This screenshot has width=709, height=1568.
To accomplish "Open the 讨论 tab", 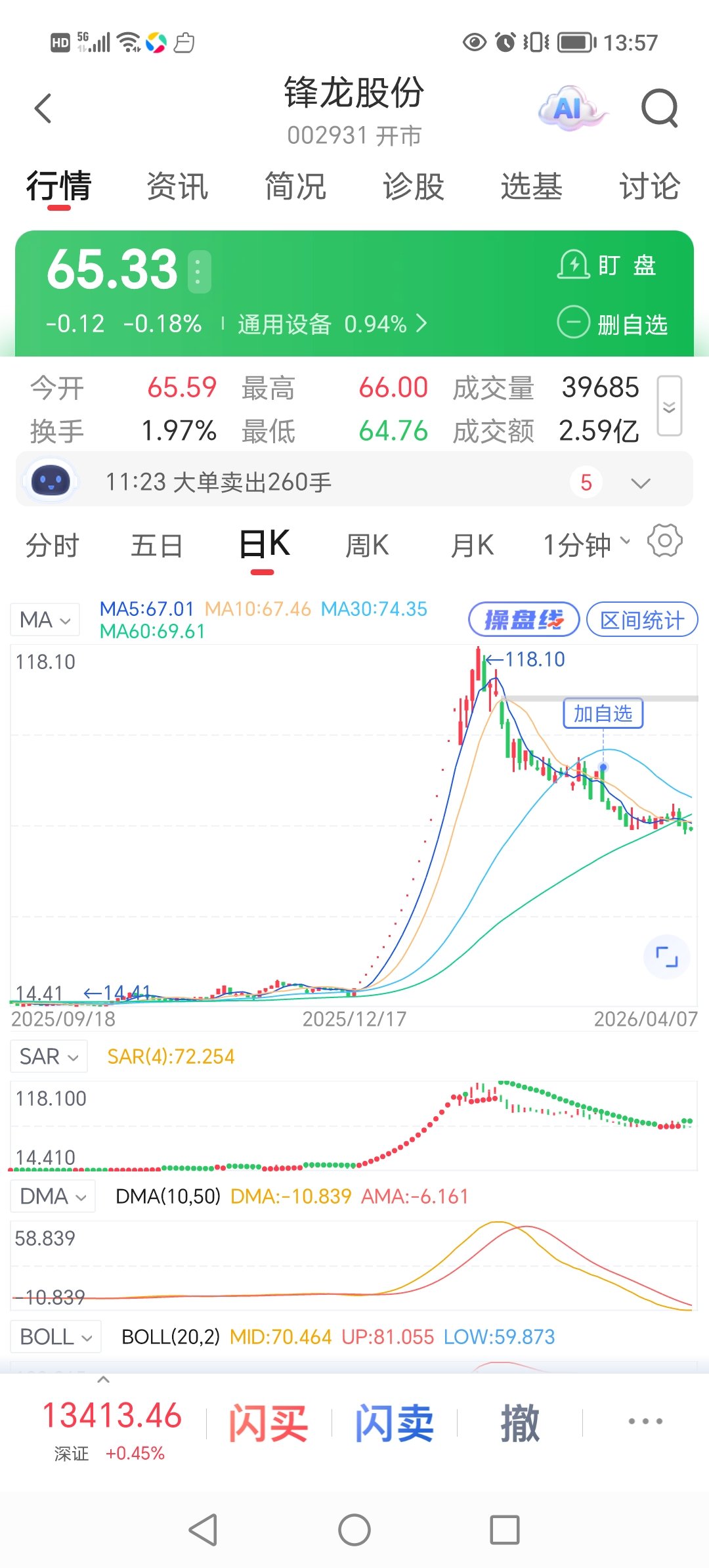I will coord(649,186).
